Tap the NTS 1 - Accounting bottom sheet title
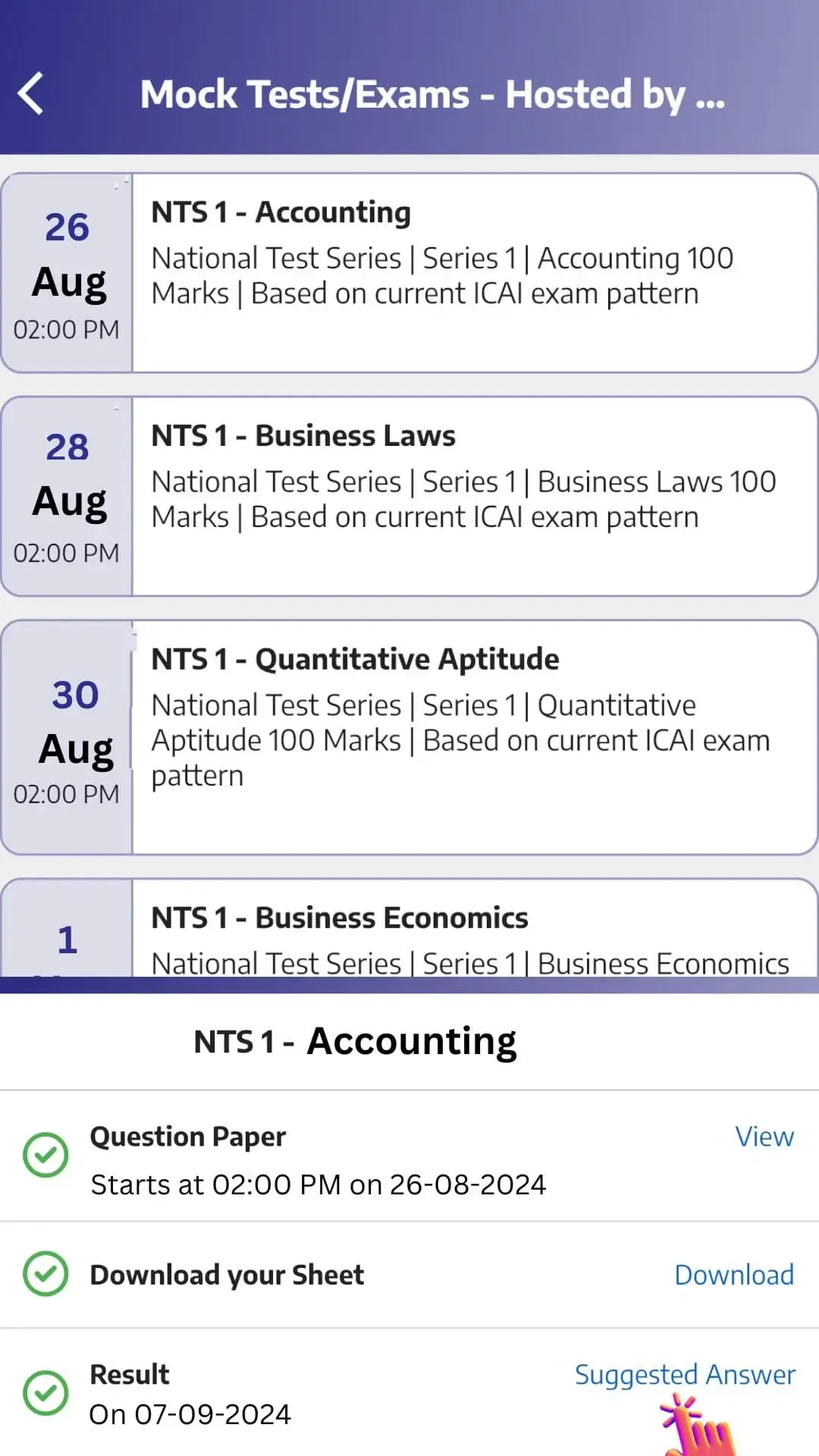Screen dimensions: 819x1456 [x=355, y=1040]
